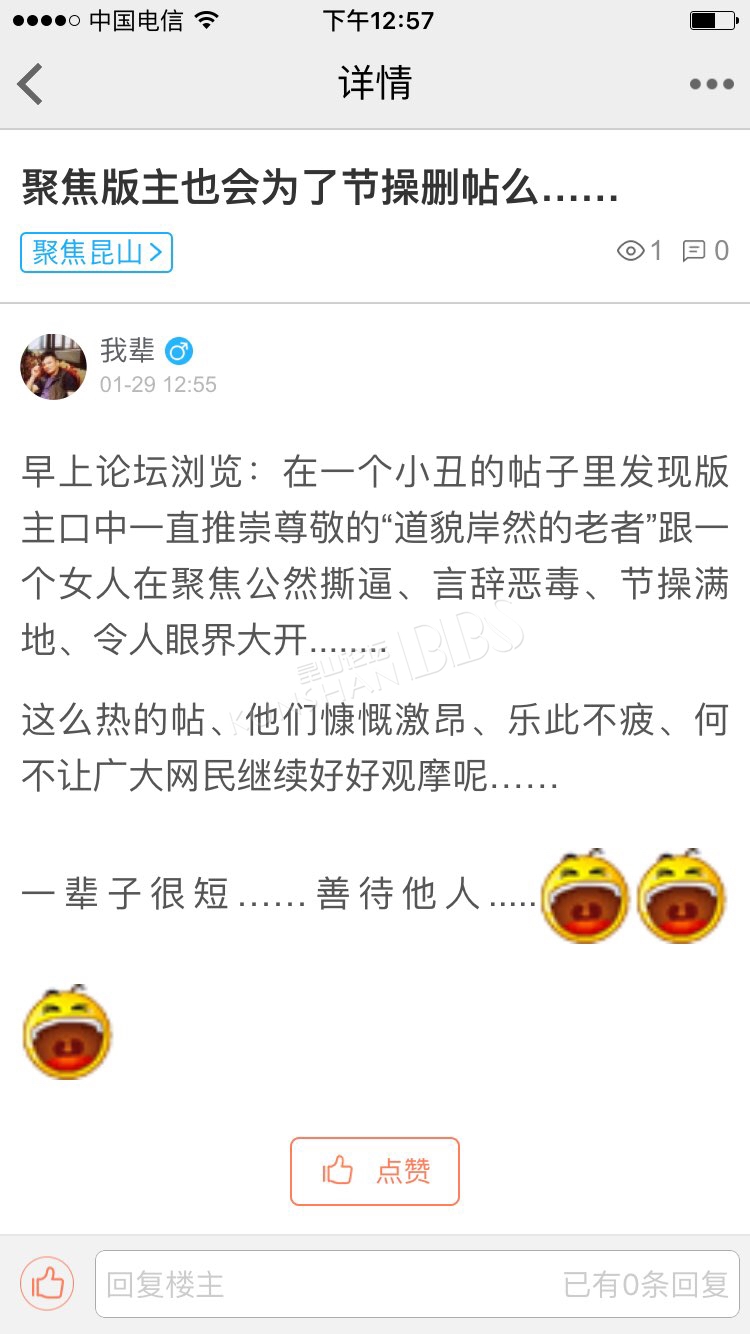Open the three-dot overflow menu
Viewport: 750px width, 1334px height.
pos(711,84)
